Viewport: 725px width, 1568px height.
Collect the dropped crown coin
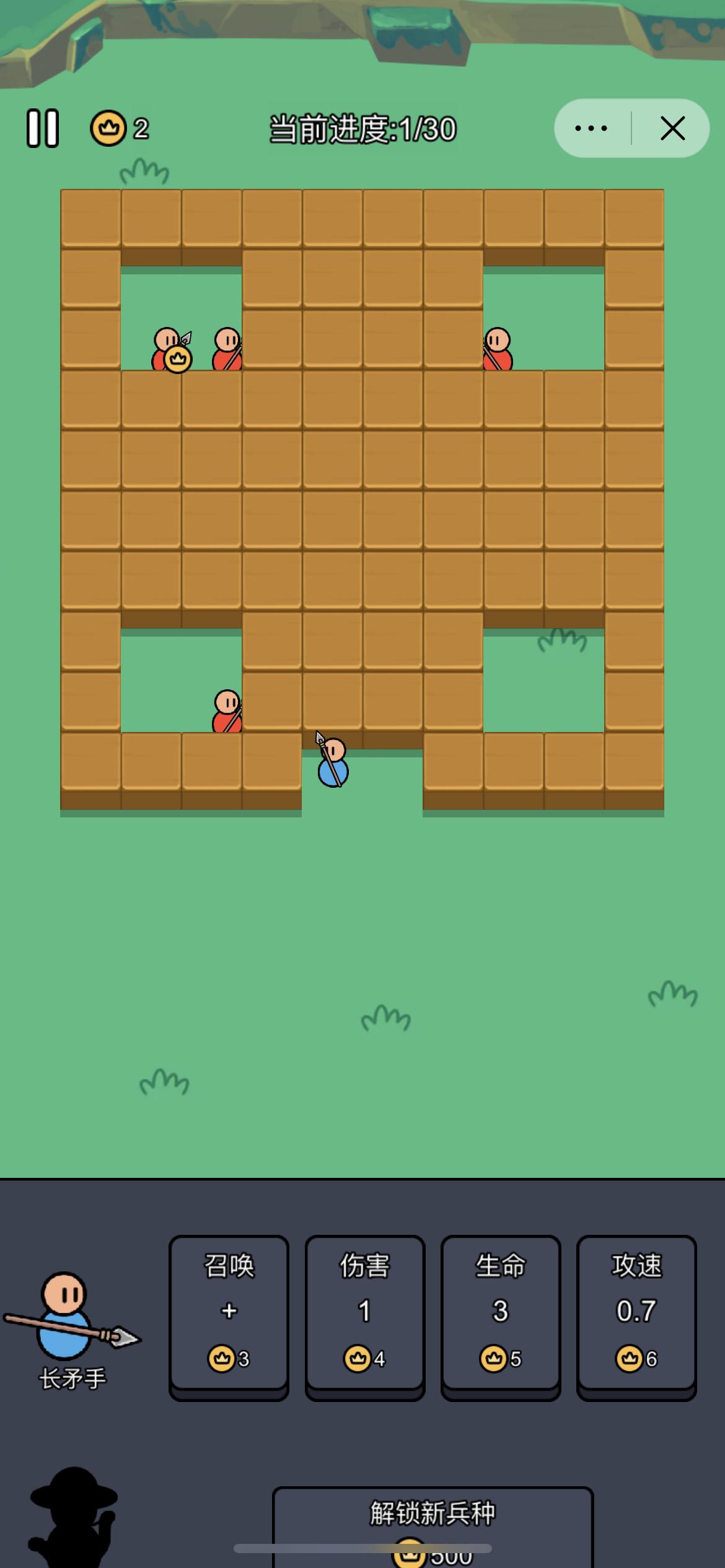pos(178,359)
